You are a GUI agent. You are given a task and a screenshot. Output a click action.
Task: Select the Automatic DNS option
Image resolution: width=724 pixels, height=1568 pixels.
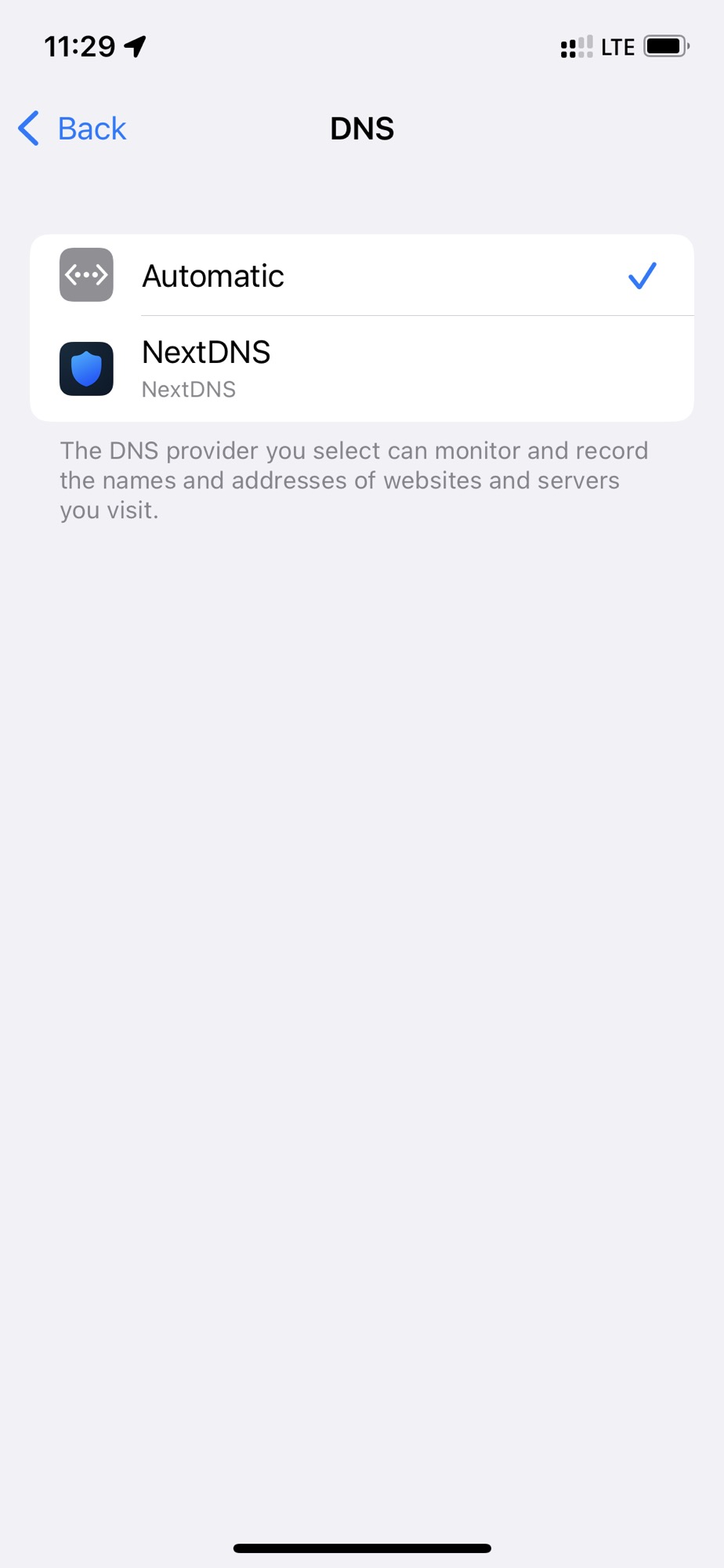coord(362,275)
